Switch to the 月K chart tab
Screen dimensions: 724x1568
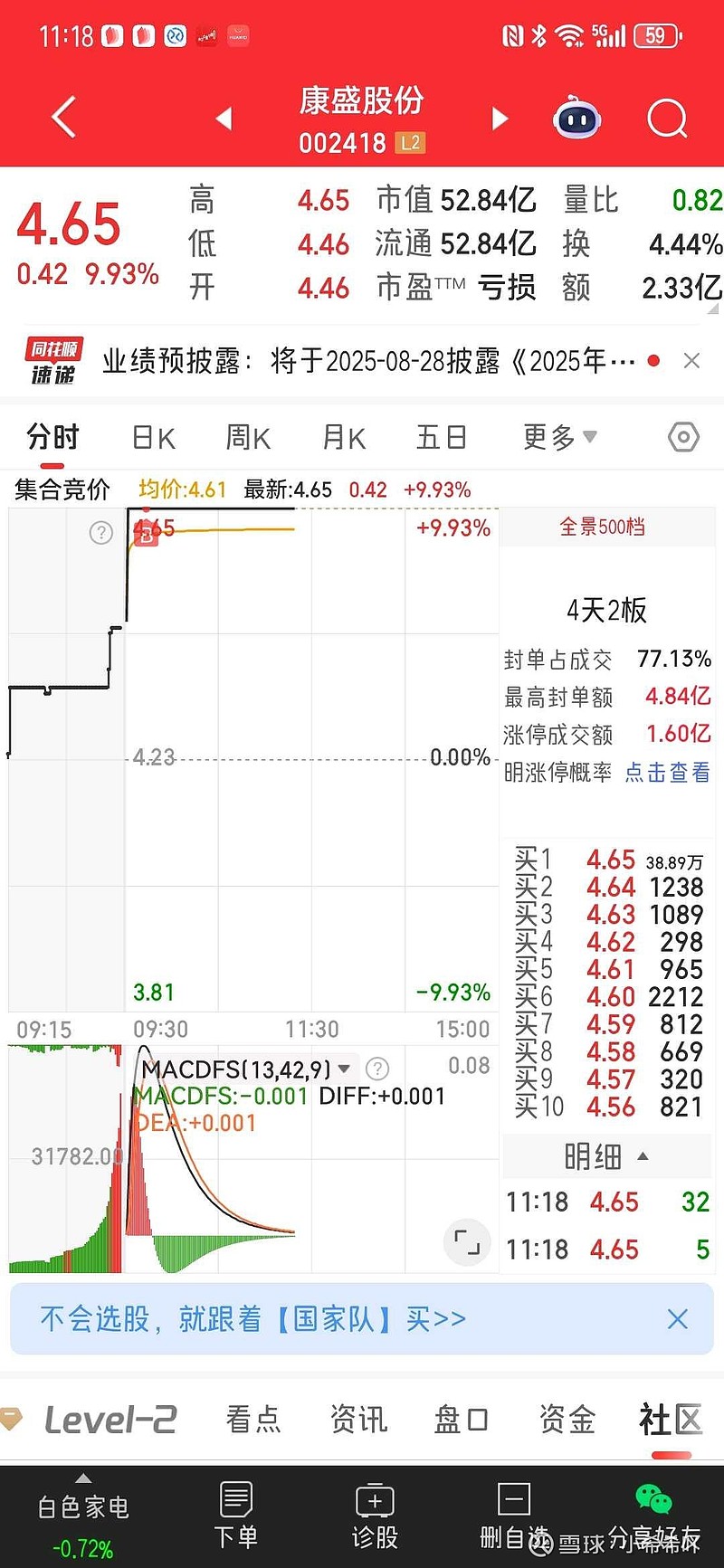tap(344, 438)
